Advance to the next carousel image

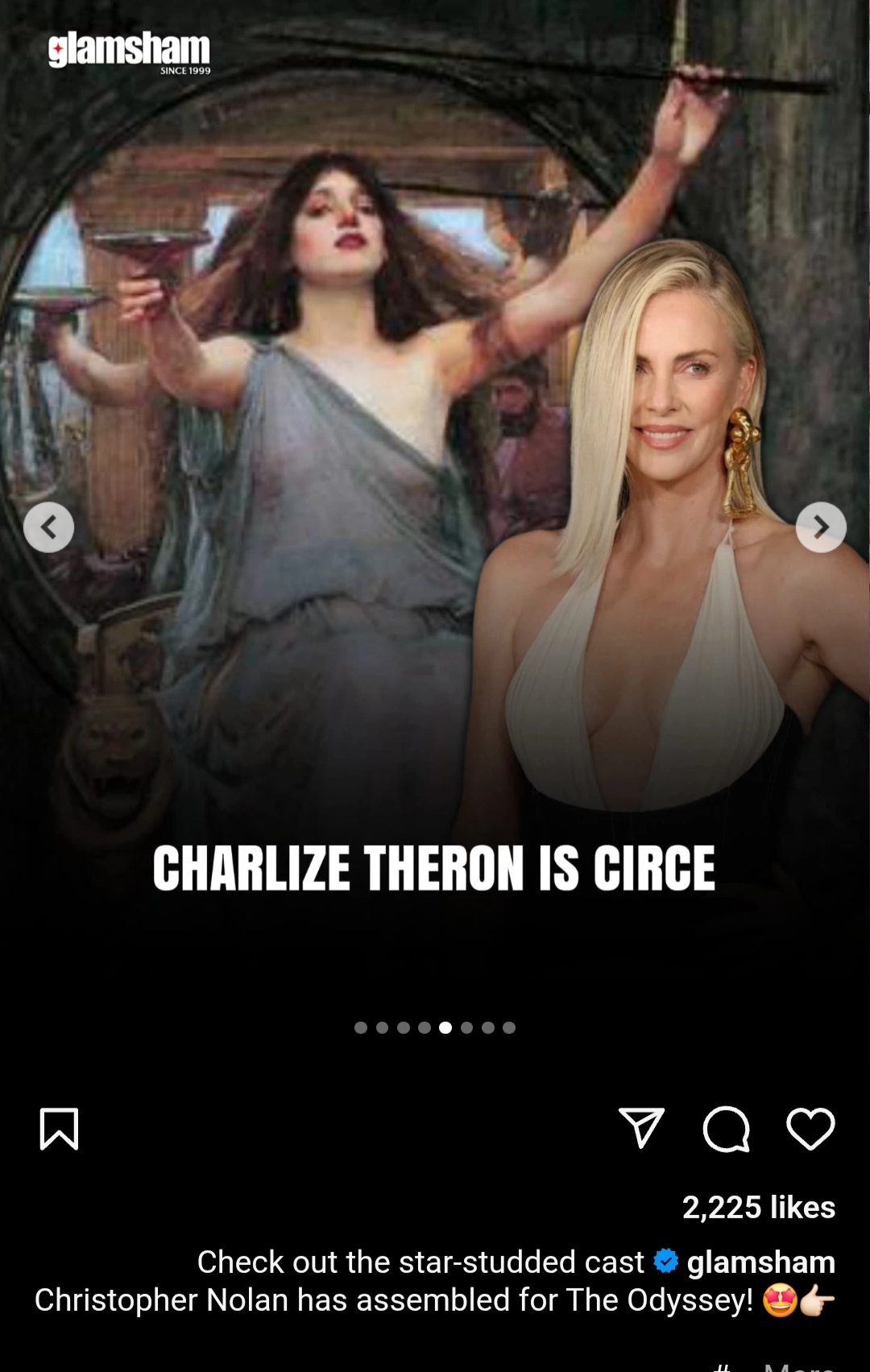coord(821,527)
